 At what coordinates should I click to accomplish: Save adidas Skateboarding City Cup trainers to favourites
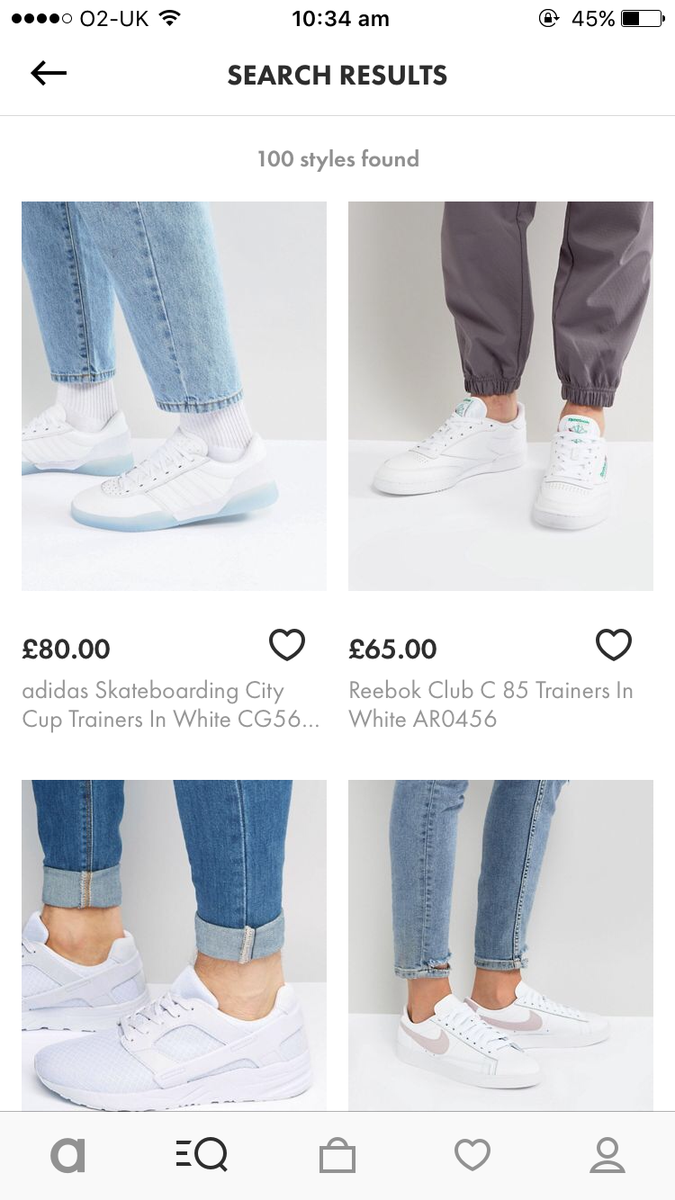(x=287, y=646)
